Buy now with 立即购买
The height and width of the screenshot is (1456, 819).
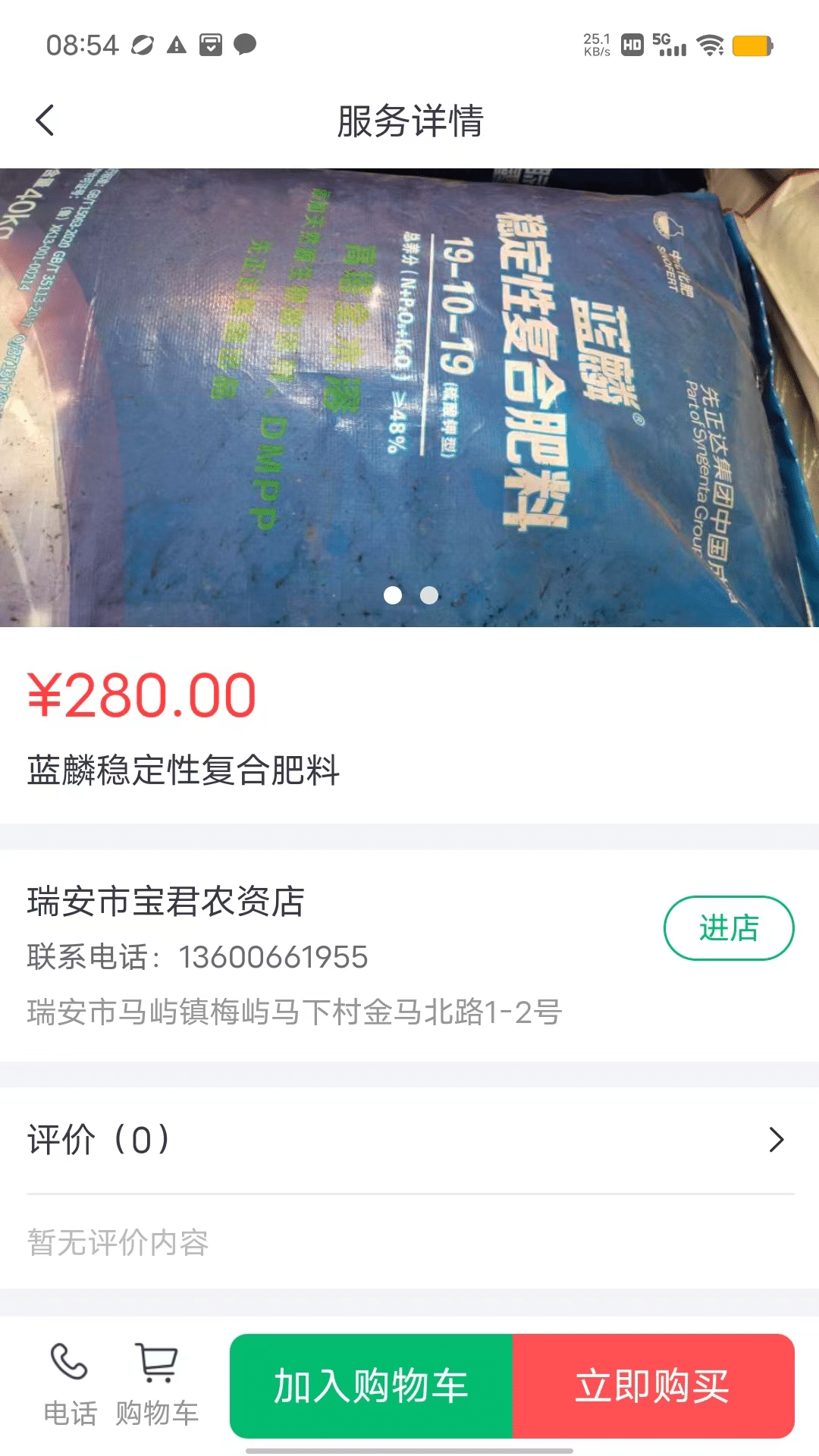click(x=653, y=1385)
